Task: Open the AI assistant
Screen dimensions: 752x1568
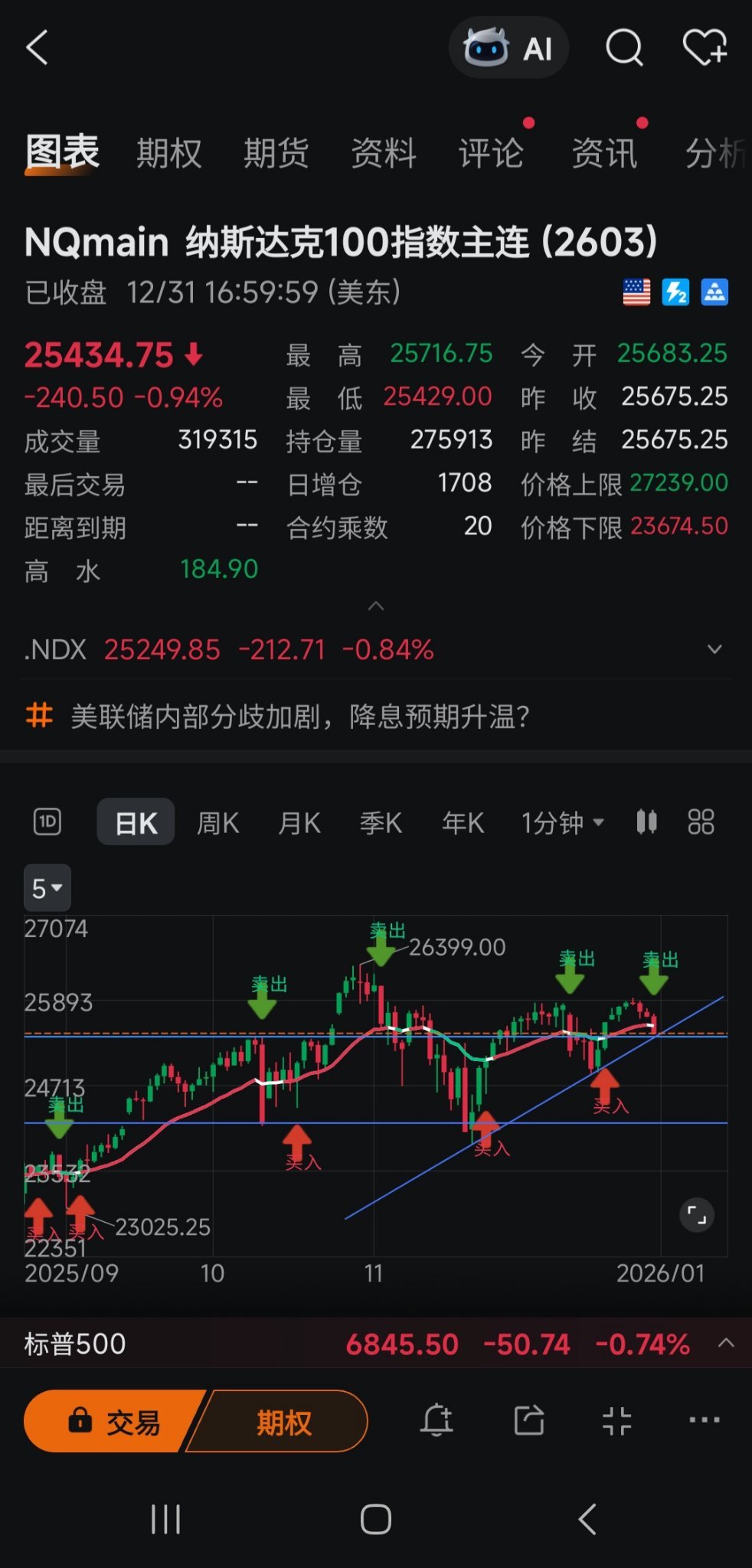Action: pyautogui.click(x=508, y=47)
